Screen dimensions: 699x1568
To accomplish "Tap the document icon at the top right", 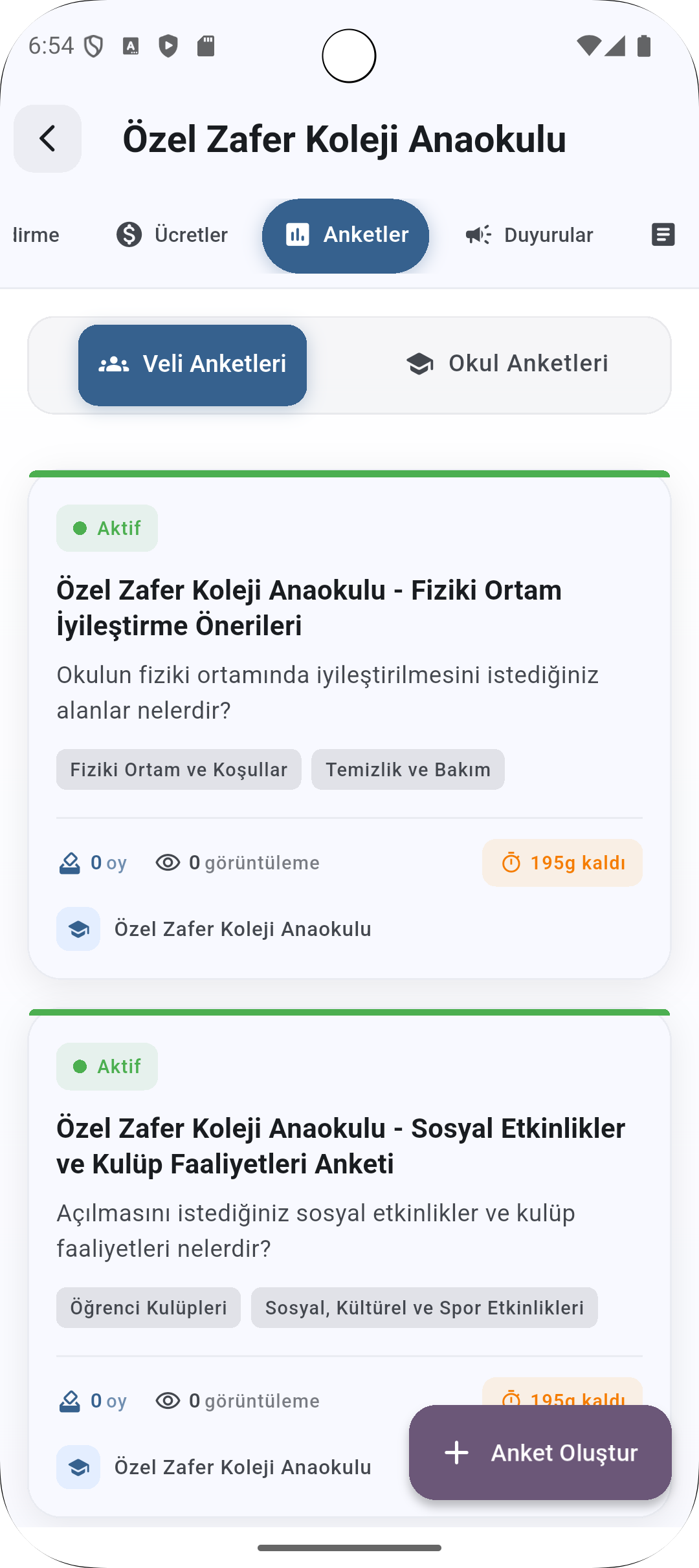I will point(663,235).
